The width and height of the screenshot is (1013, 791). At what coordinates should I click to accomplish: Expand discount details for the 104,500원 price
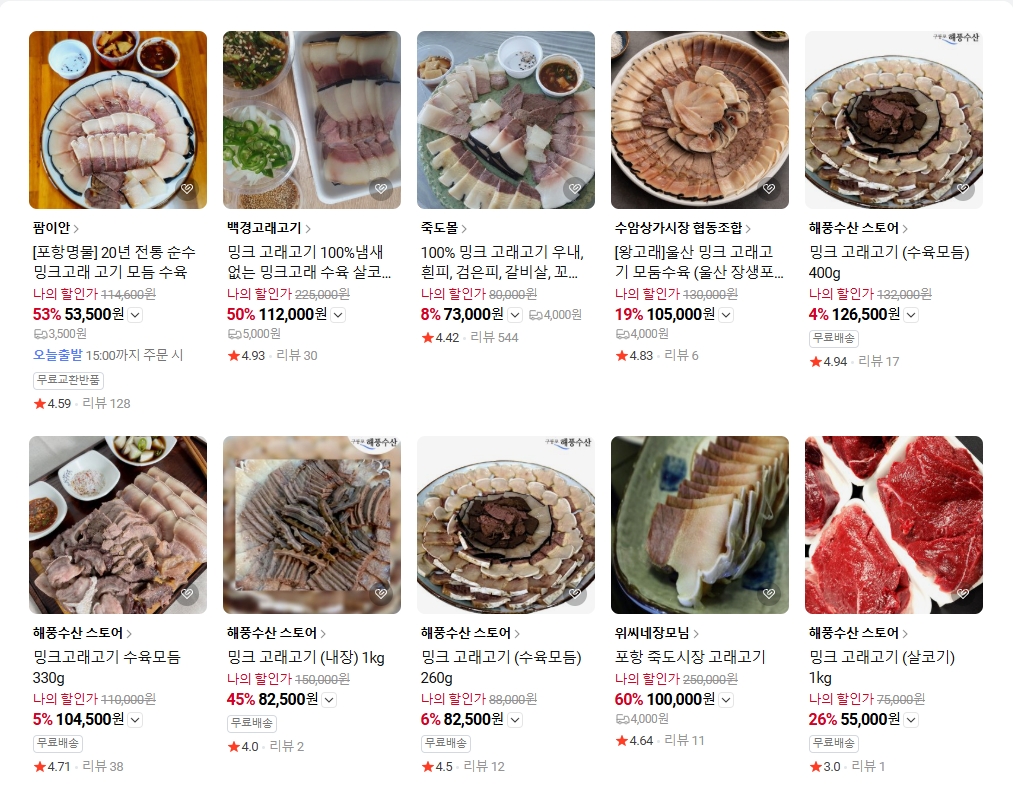[136, 720]
